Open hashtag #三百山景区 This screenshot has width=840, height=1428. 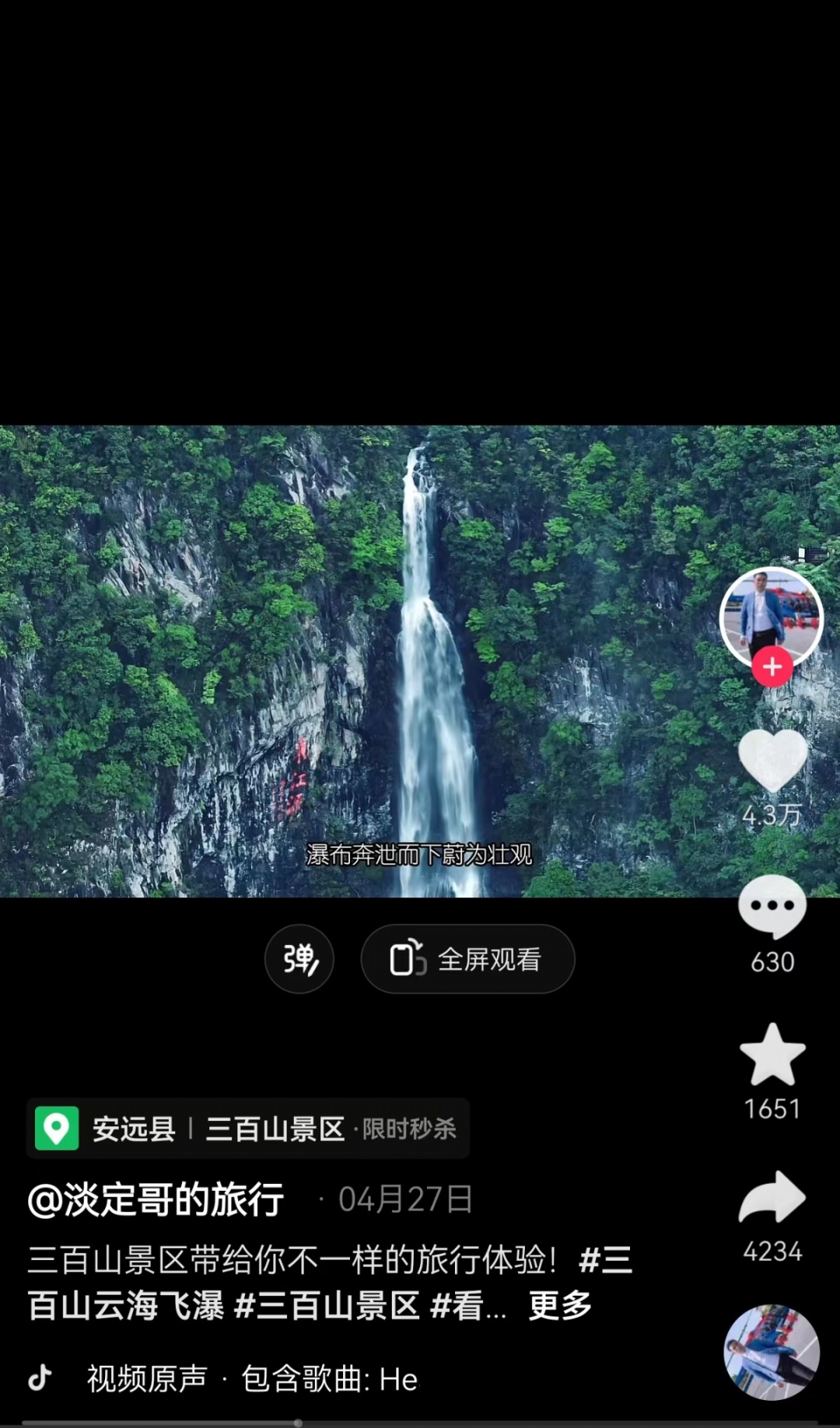[x=327, y=1306]
